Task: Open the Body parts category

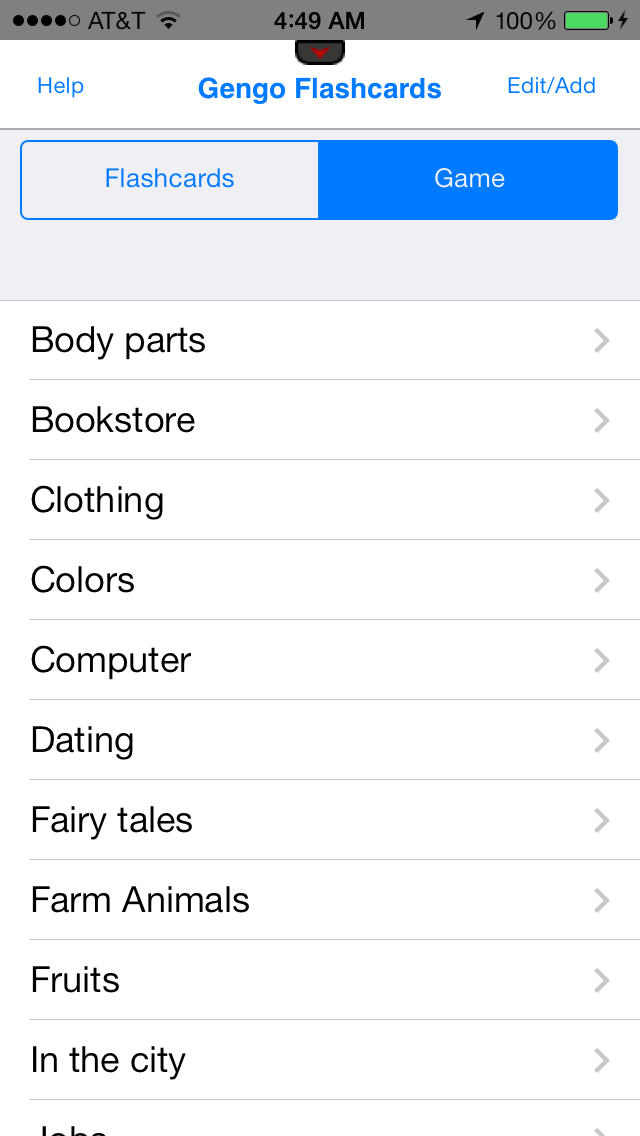Action: (320, 340)
